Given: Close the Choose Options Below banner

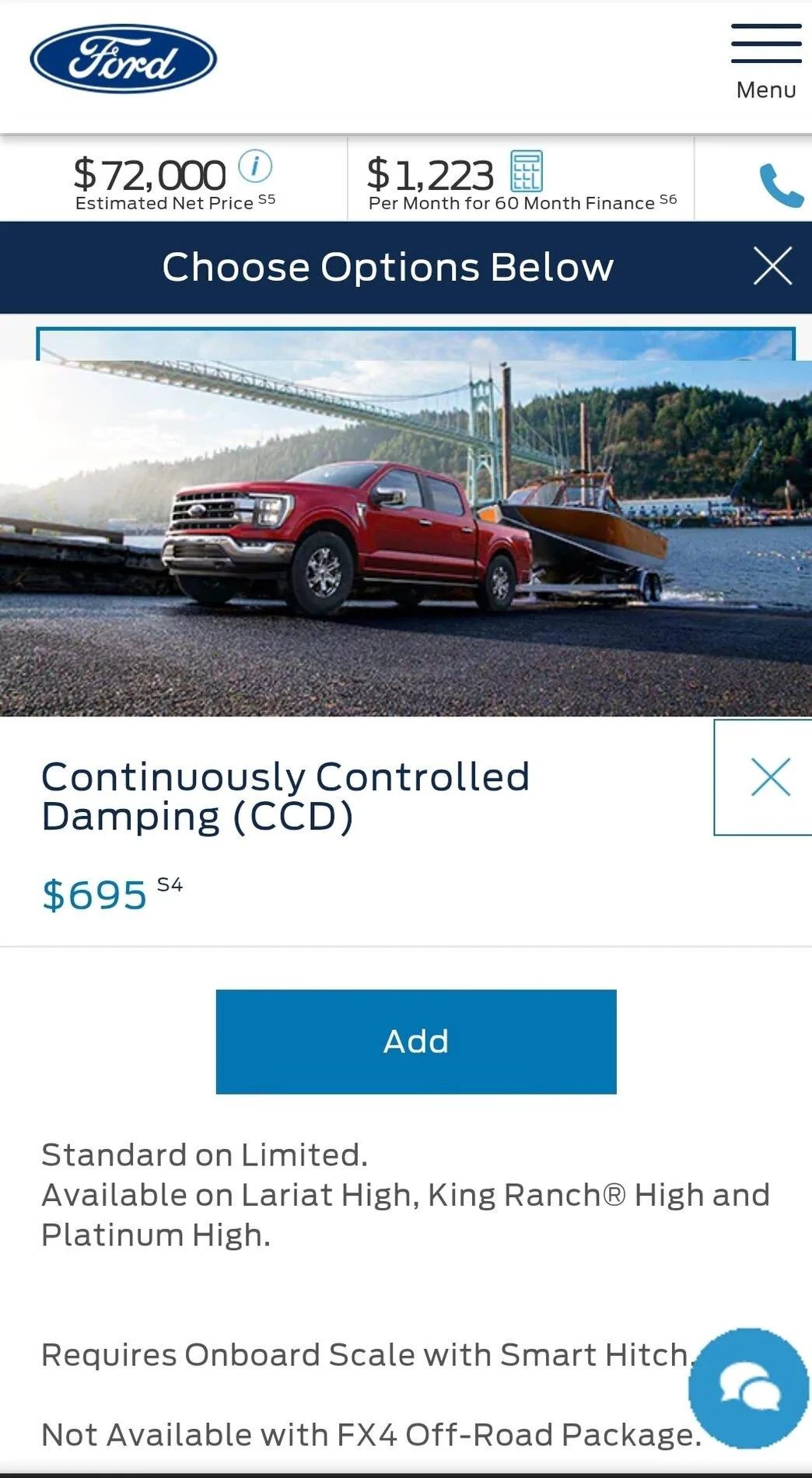Looking at the screenshot, I should pyautogui.click(x=772, y=267).
